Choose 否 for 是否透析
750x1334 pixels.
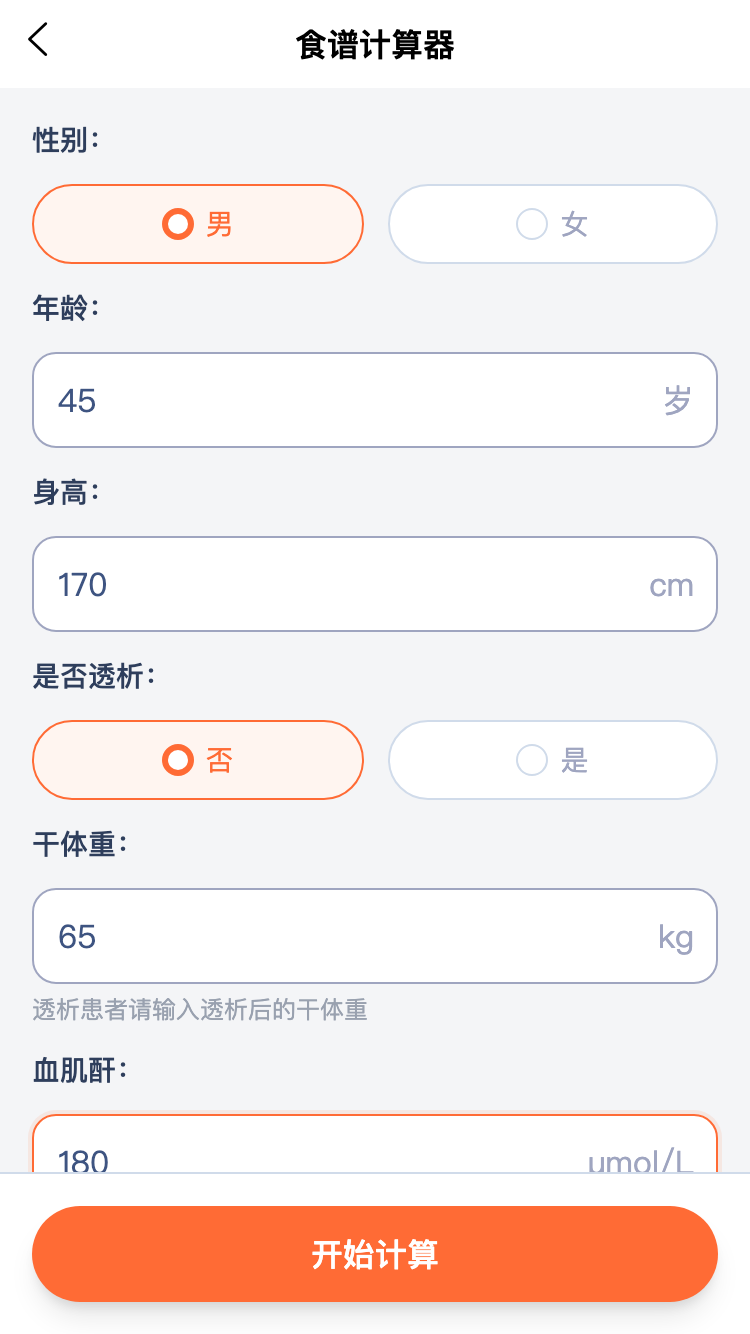point(198,760)
